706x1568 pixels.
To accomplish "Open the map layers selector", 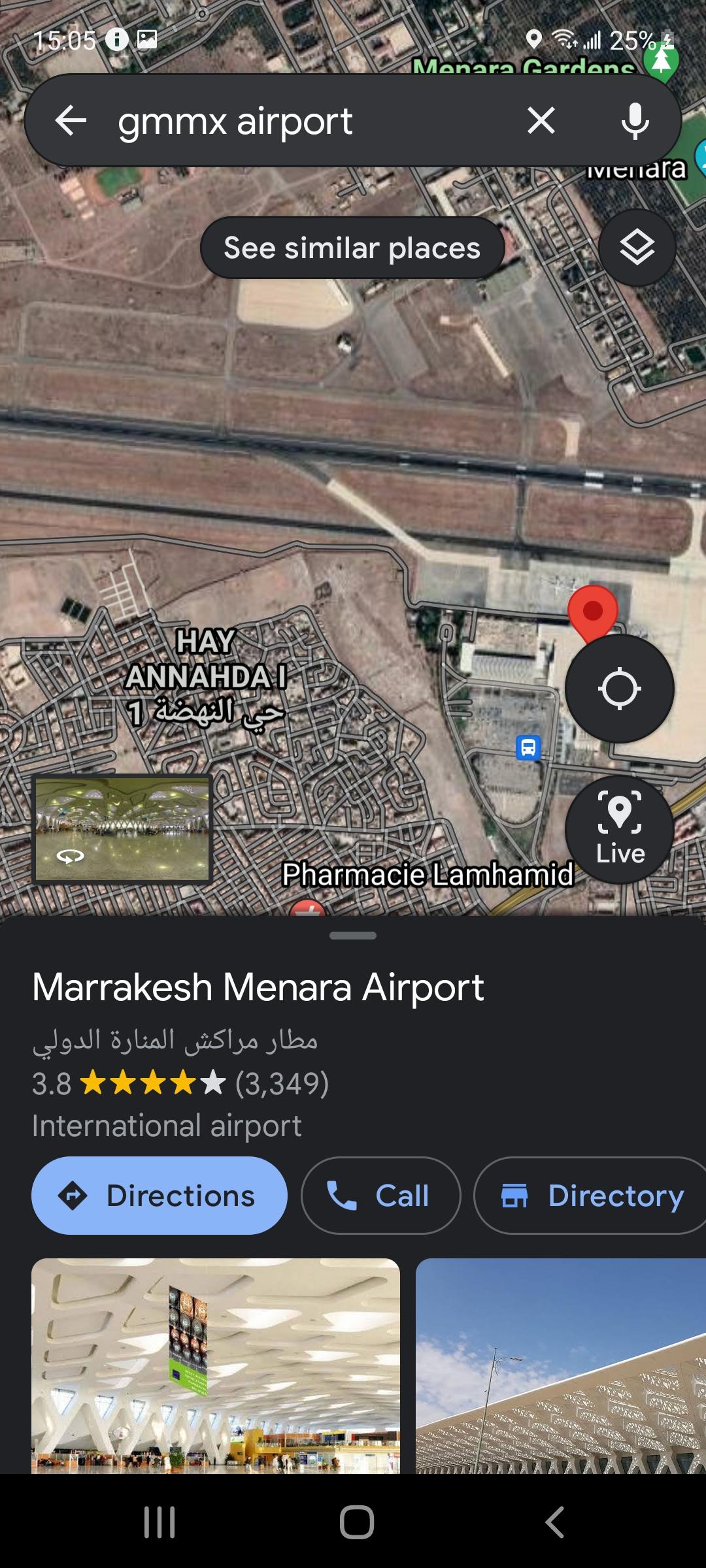I will [637, 248].
